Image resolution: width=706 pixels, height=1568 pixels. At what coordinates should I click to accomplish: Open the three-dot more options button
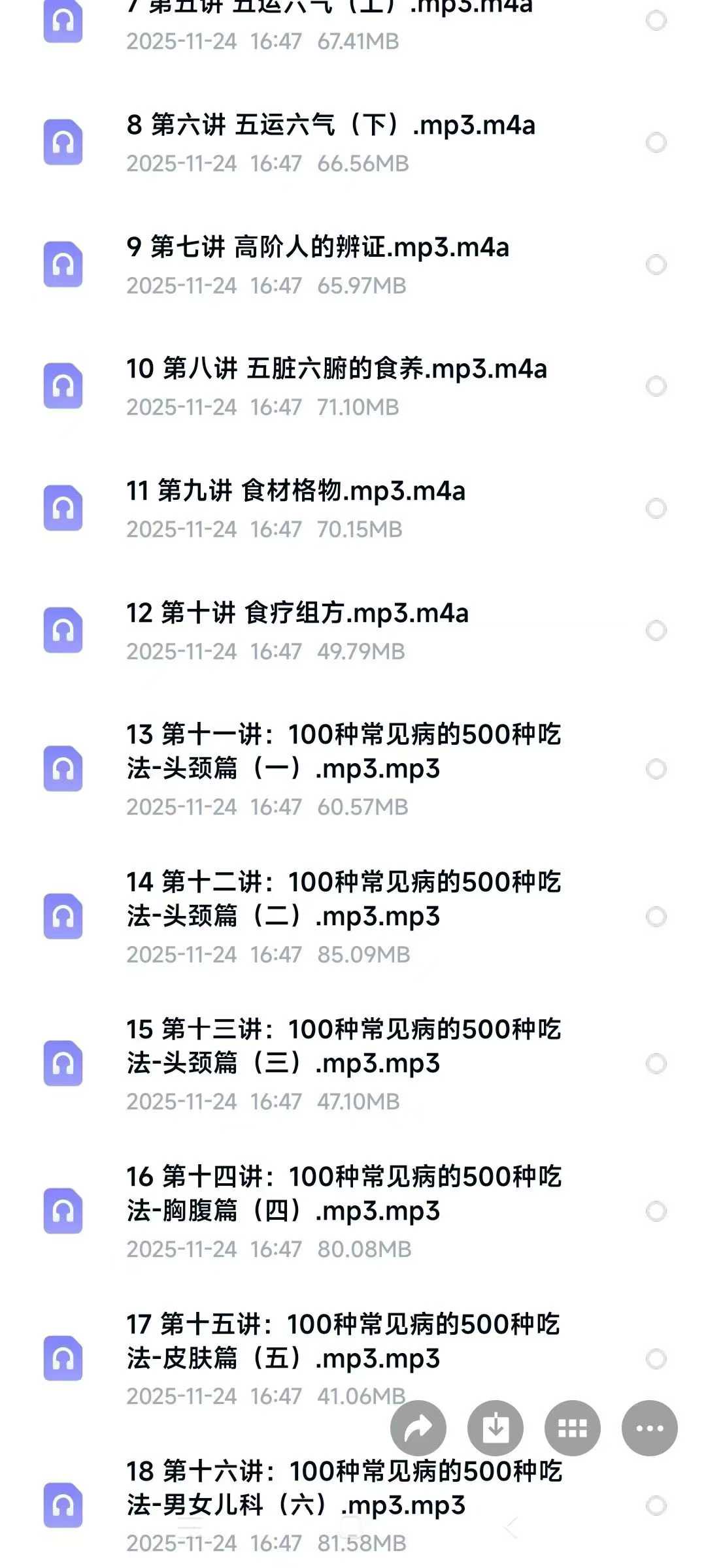point(650,1428)
